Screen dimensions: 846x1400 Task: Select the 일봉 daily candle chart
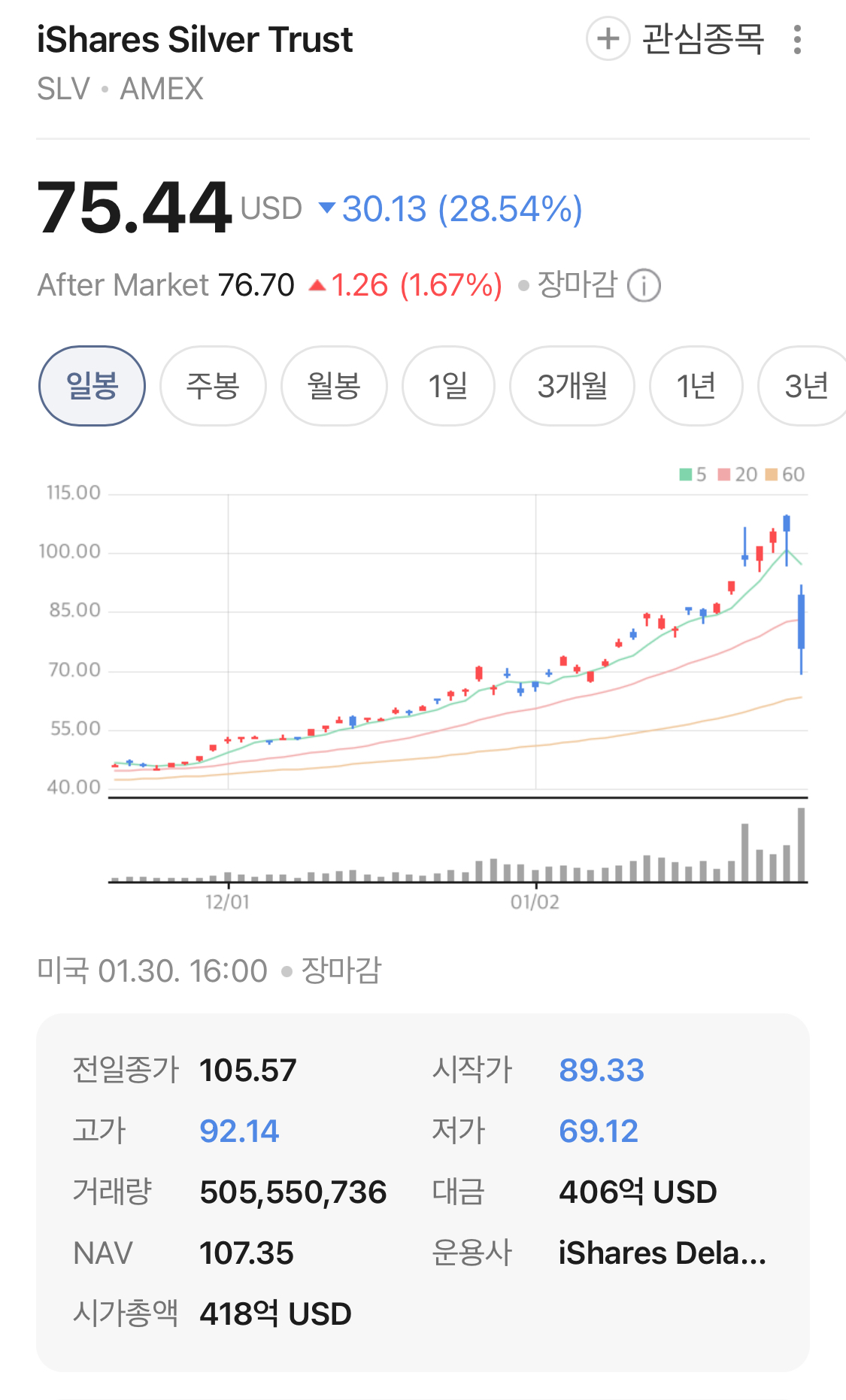point(92,386)
